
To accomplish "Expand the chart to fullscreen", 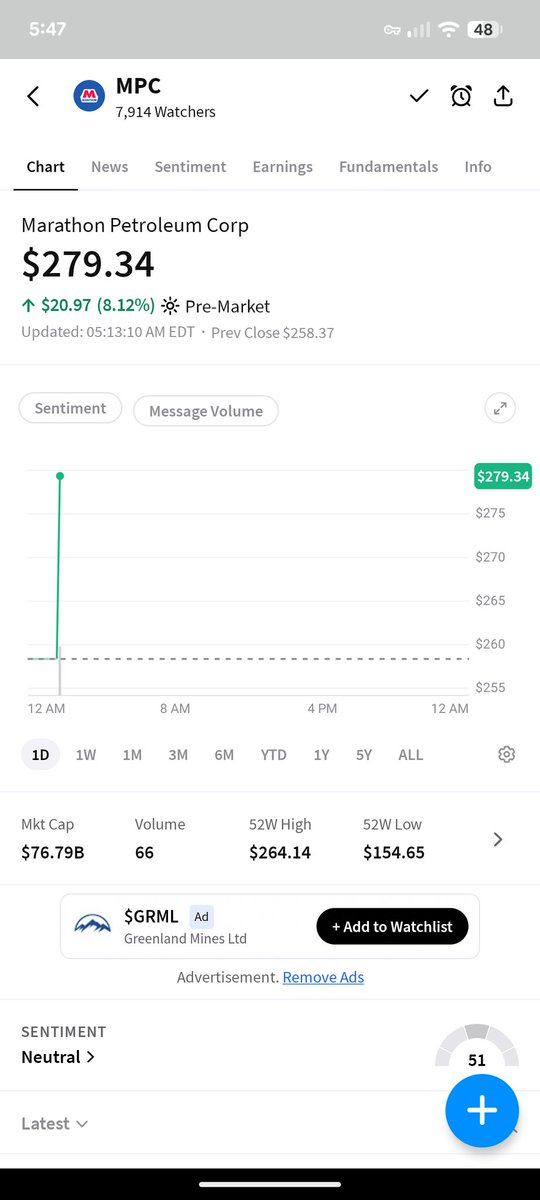I will pyautogui.click(x=500, y=408).
